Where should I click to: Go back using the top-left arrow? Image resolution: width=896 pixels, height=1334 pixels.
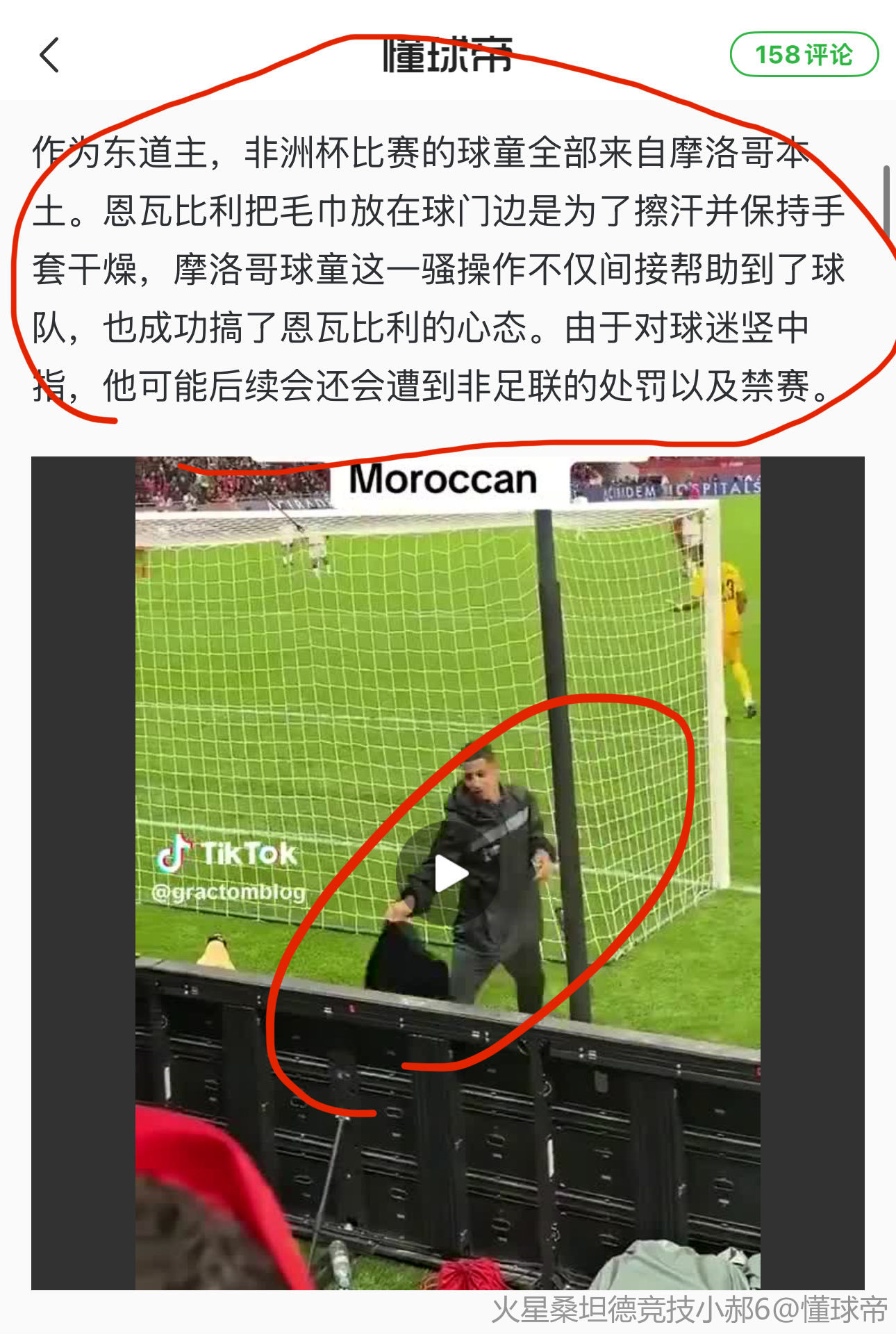49,55
